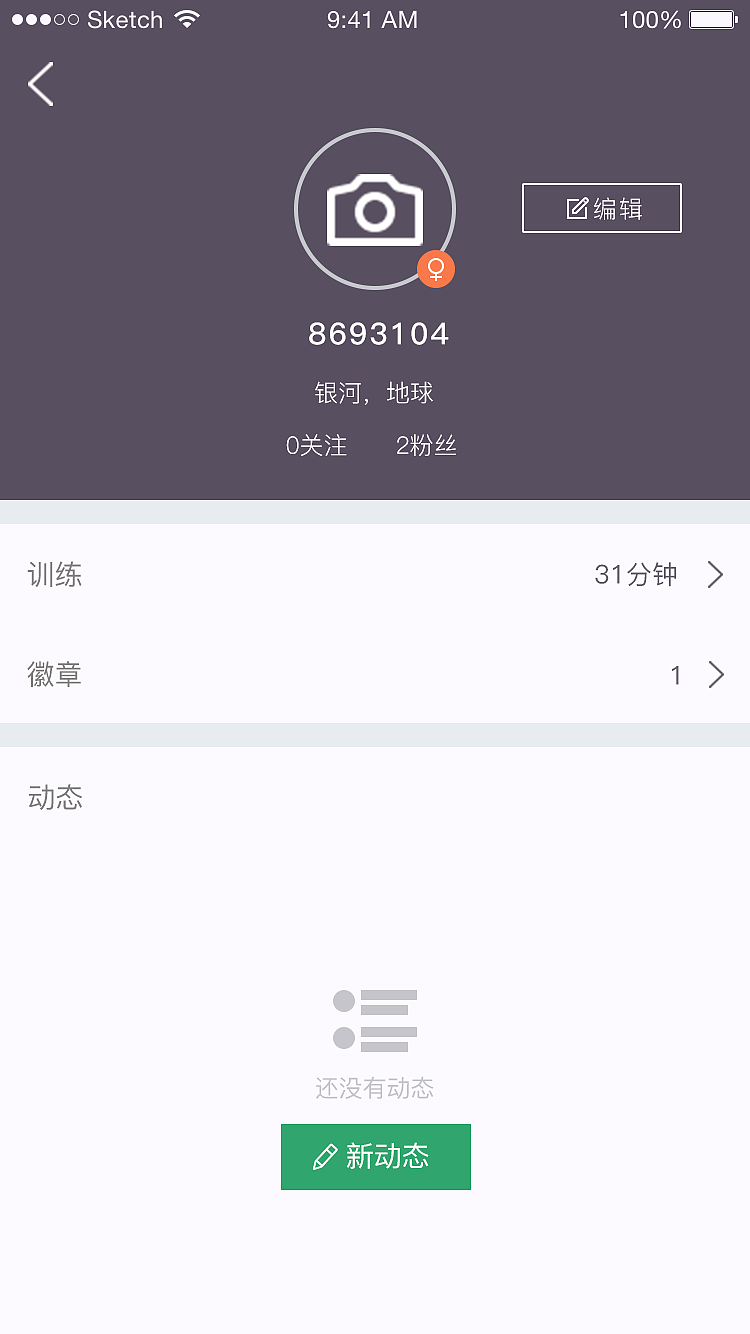The width and height of the screenshot is (750, 1334).
Task: Tap the 新动态 button
Action: coord(375,1157)
